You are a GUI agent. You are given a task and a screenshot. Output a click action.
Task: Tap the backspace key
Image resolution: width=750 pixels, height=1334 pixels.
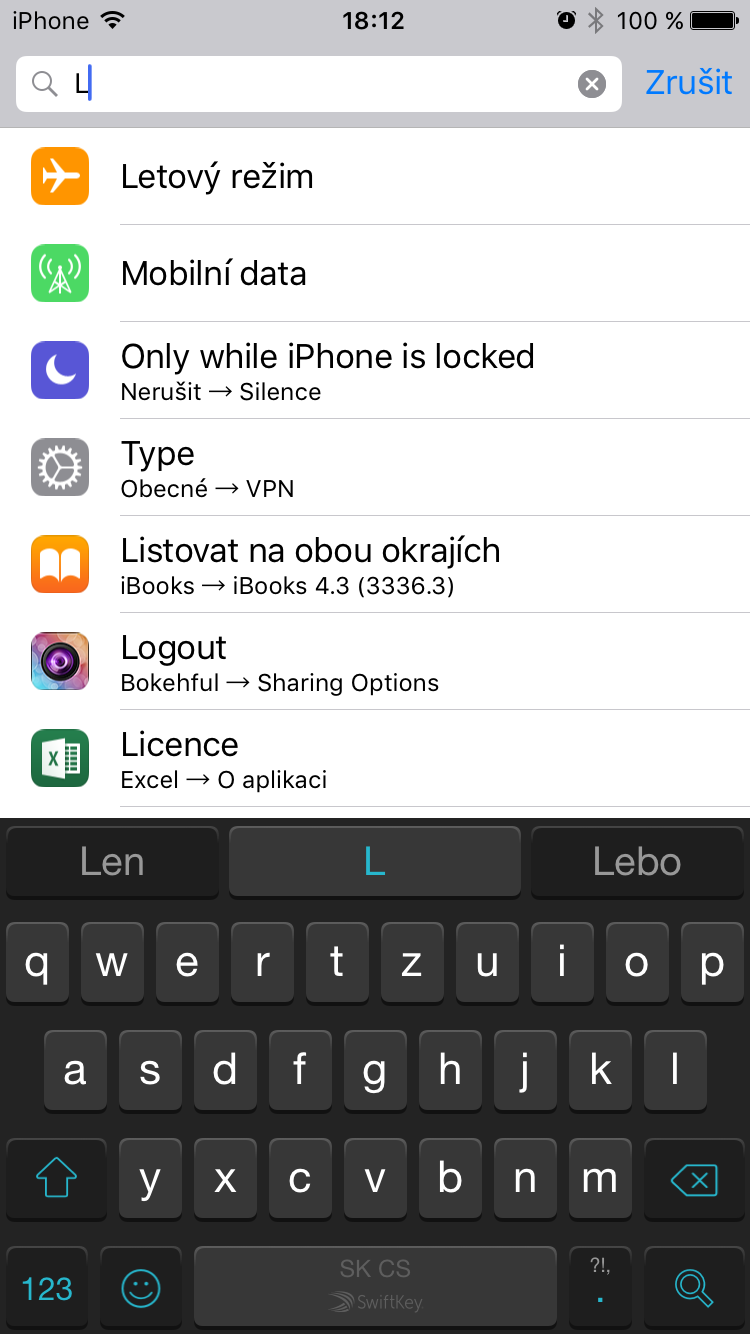694,1181
